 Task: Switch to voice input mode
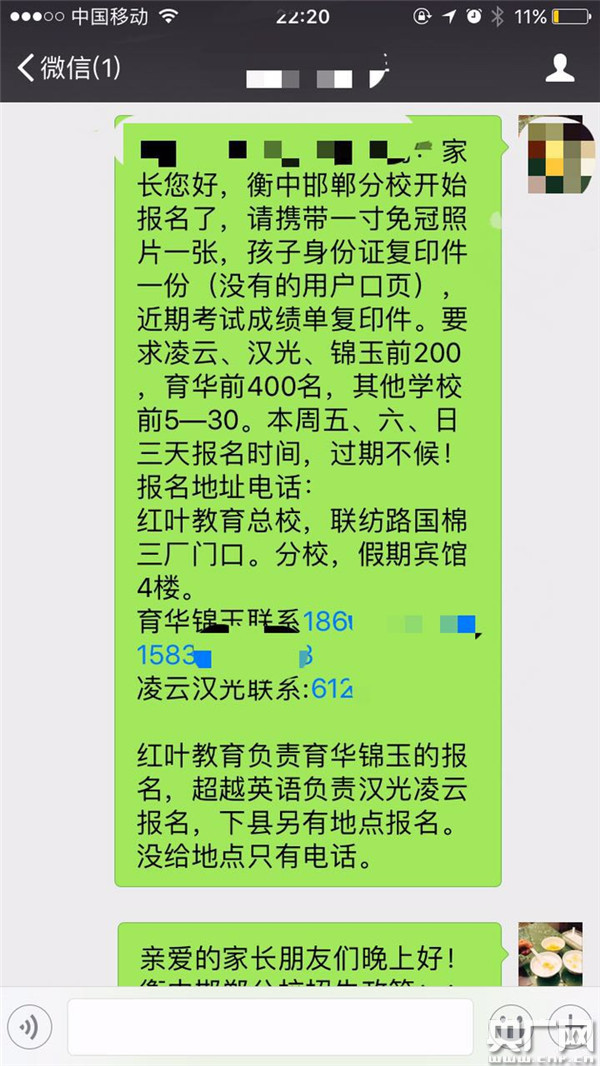point(33,1025)
